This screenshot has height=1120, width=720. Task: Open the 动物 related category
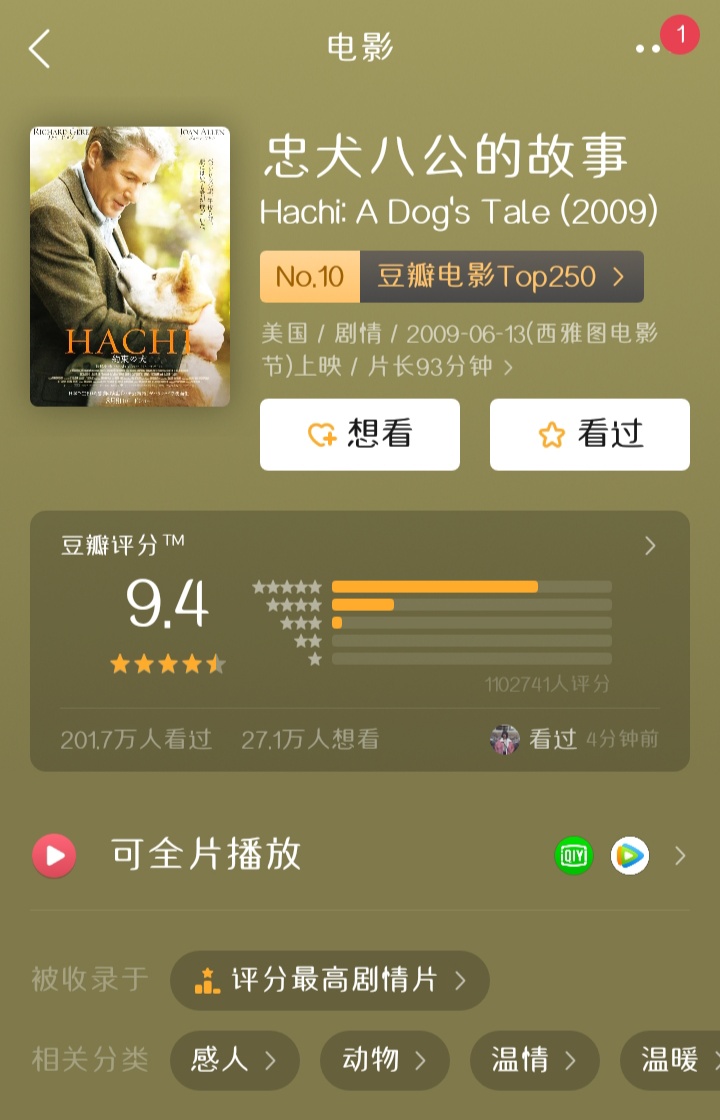click(384, 1061)
